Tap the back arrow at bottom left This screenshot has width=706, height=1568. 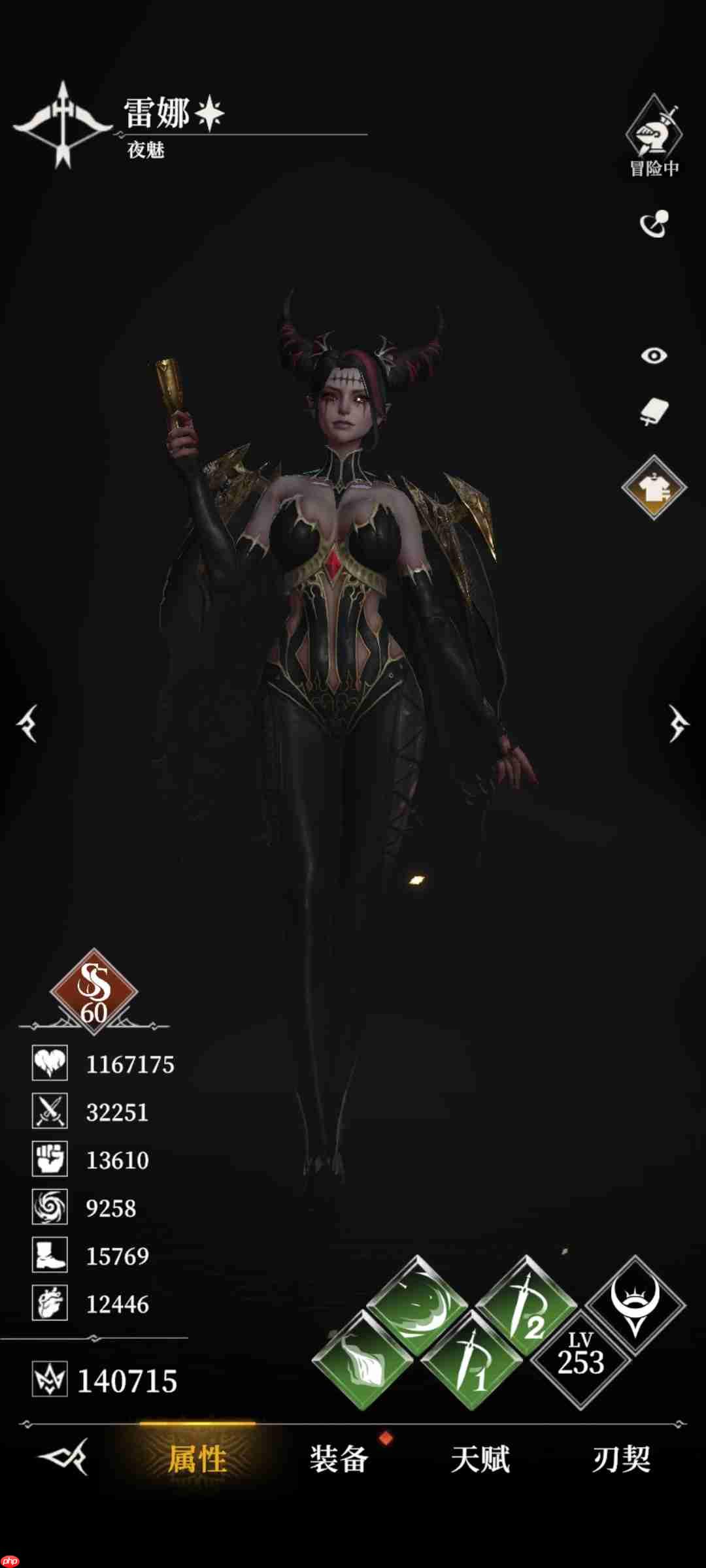pyautogui.click(x=63, y=1457)
